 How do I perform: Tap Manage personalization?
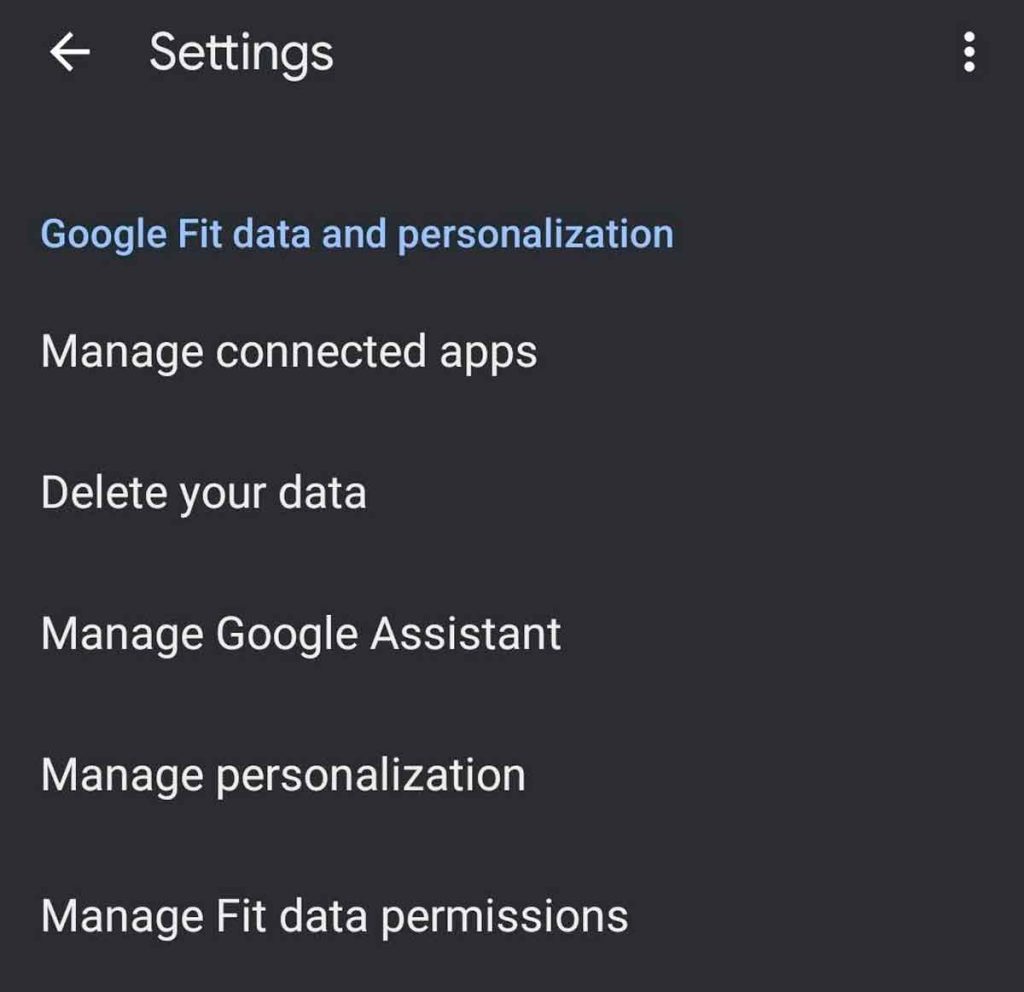tap(283, 775)
